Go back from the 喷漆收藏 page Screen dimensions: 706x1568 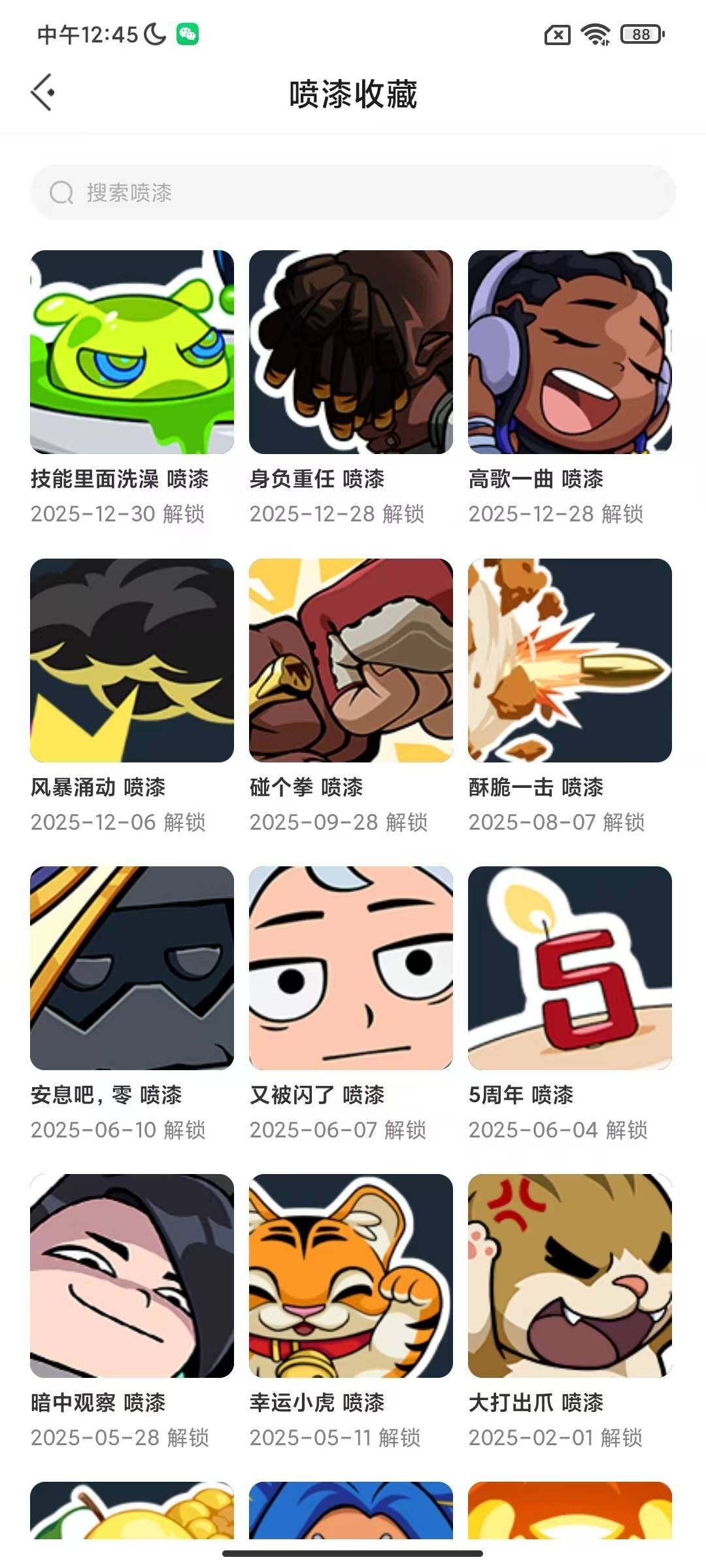coord(43,93)
